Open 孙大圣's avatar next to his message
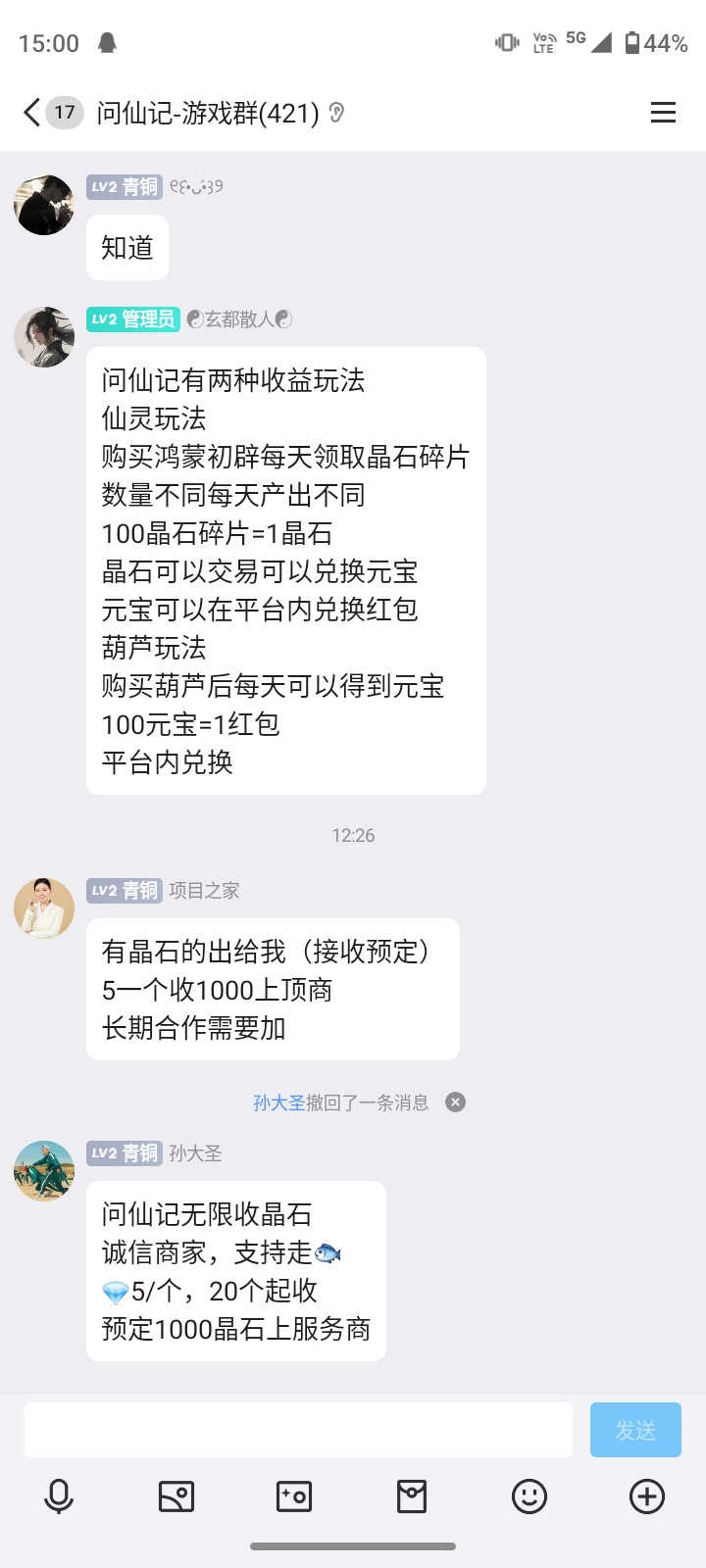The image size is (706, 1568). 44,1170
